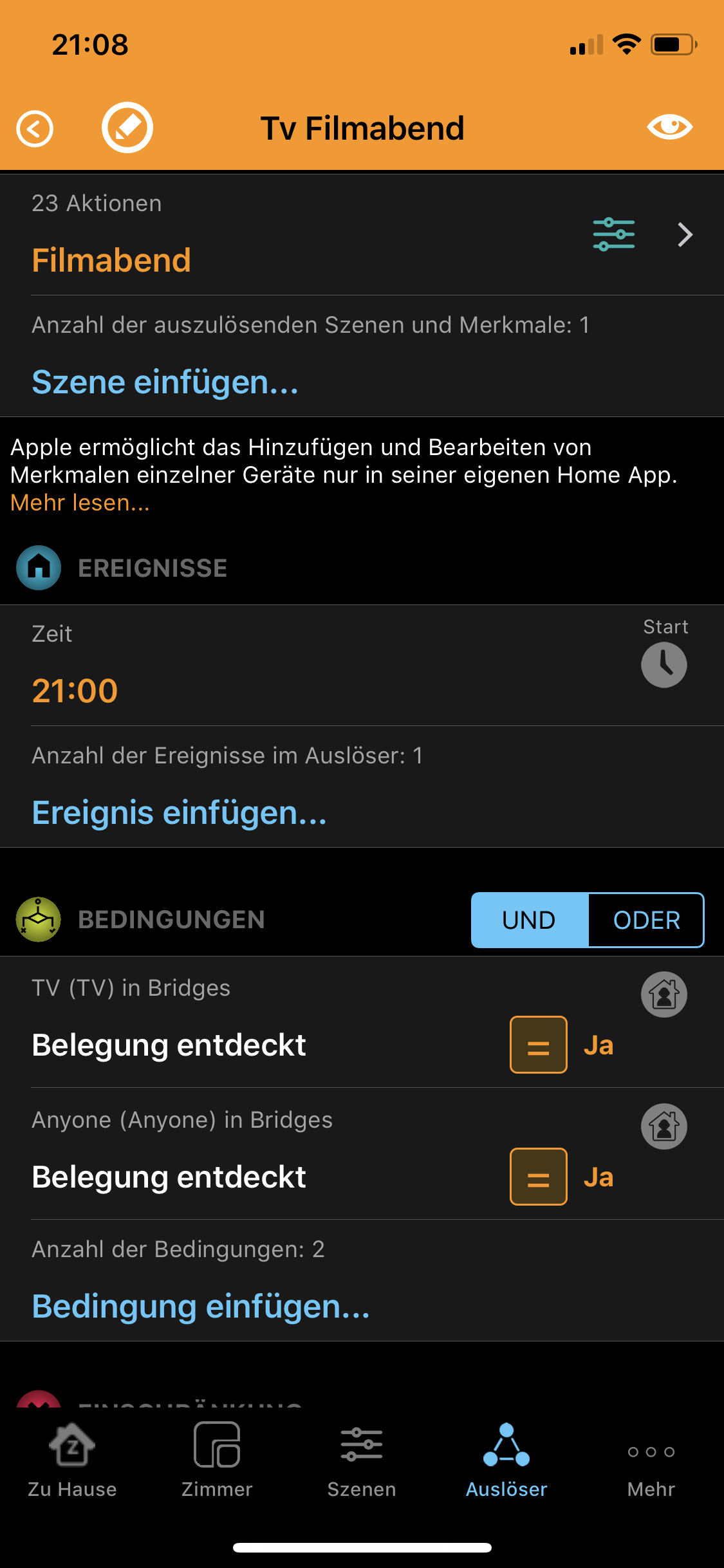Select the Auslöser tab
This screenshot has height=1568, width=724.
point(506,1461)
